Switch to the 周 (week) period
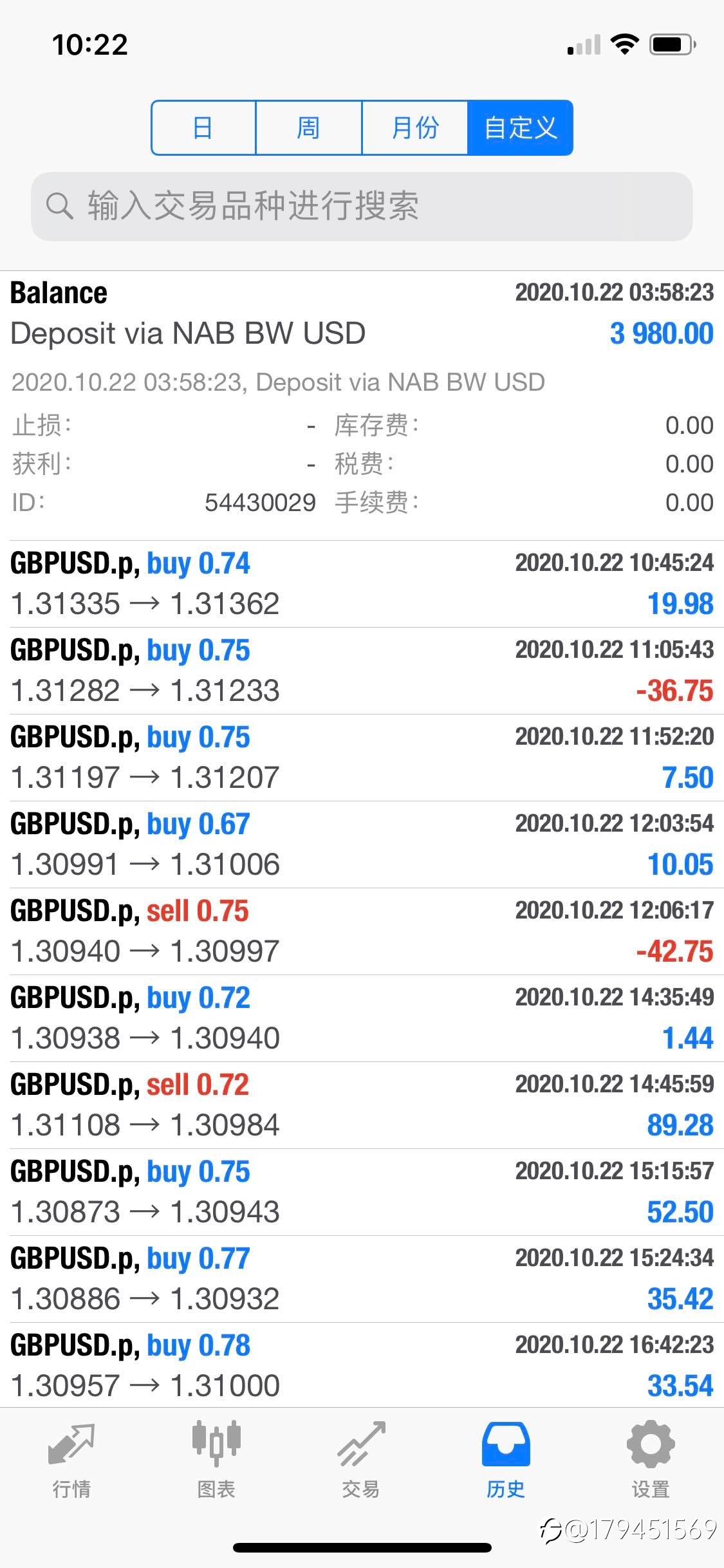 309,127
